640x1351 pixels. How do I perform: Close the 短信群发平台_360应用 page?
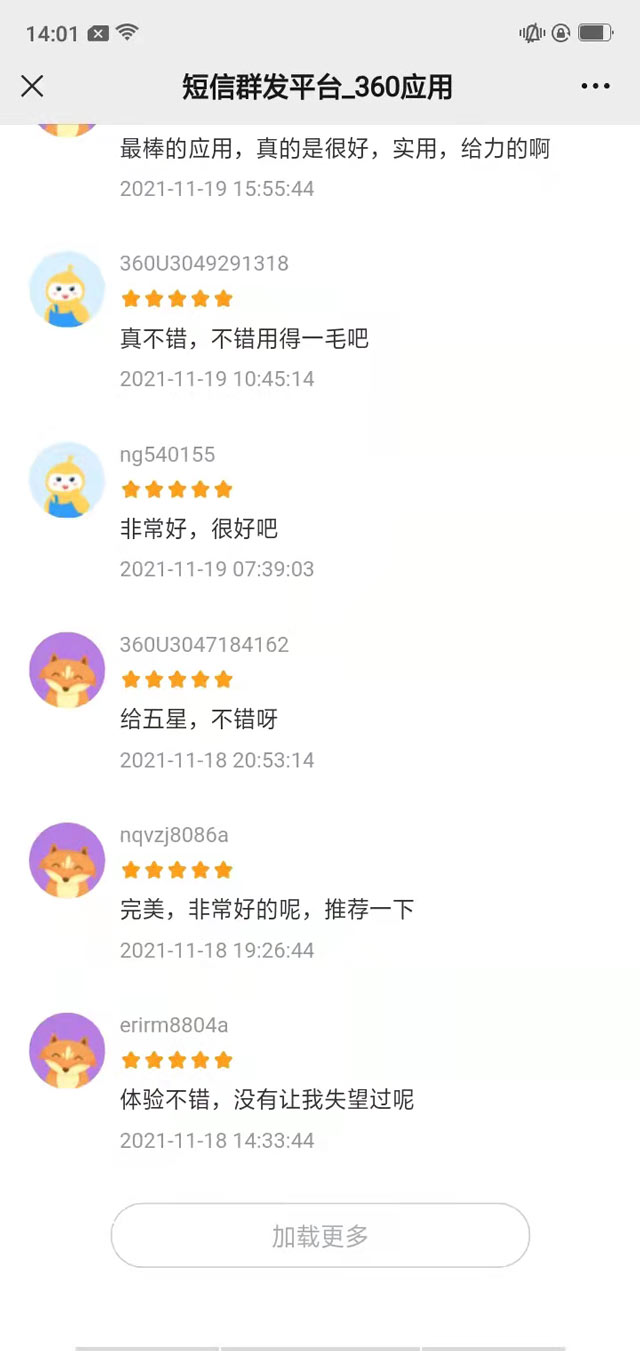(32, 87)
